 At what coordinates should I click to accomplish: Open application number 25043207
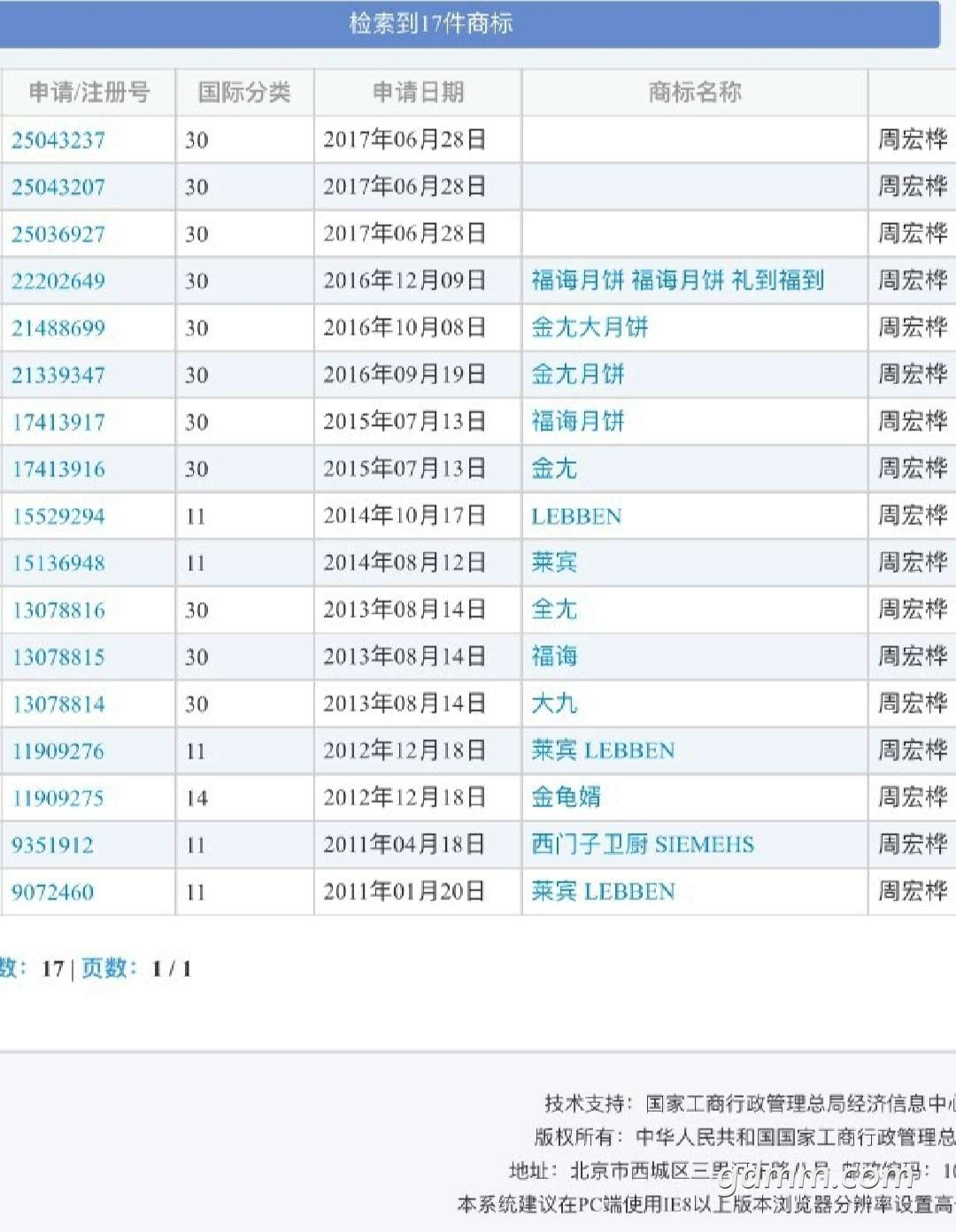click(58, 187)
